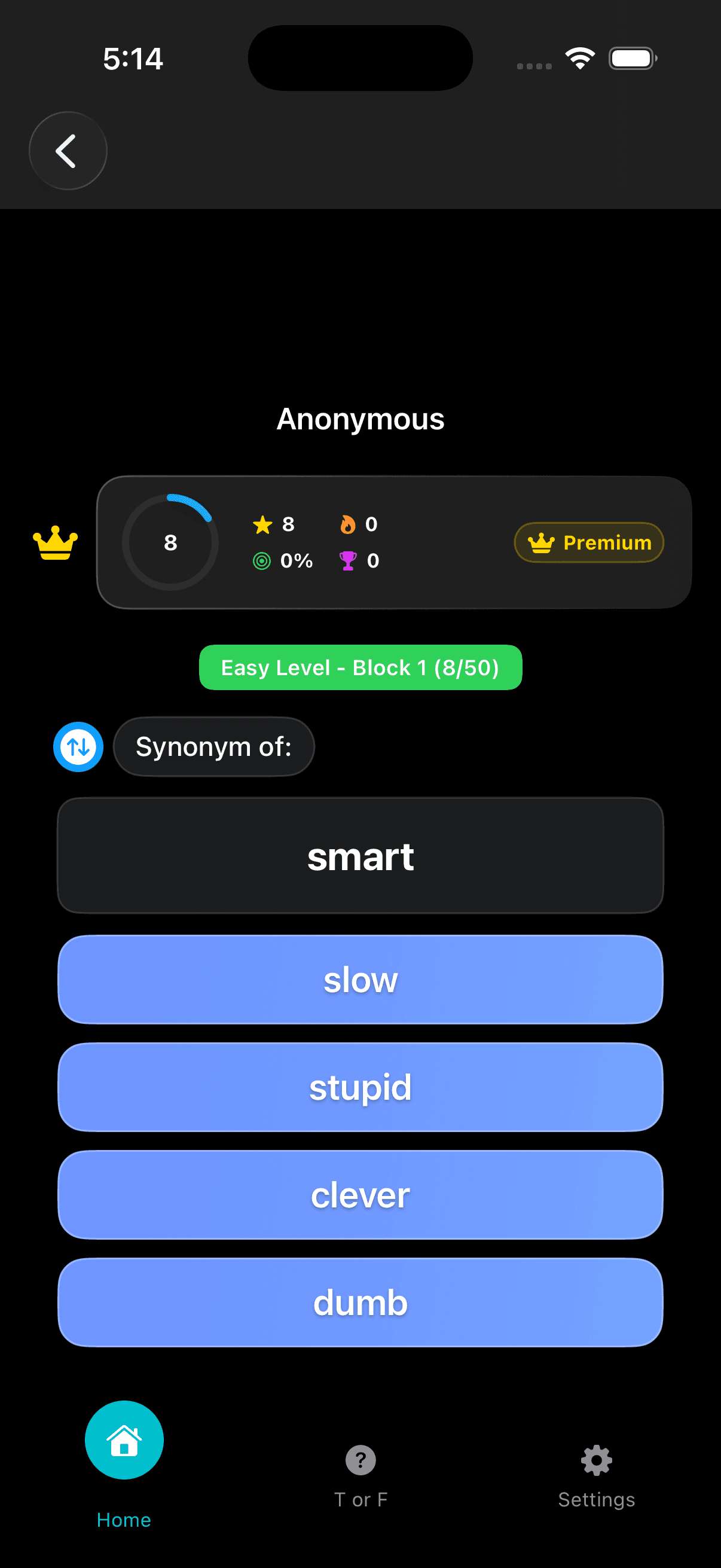
Task: Select the prompt word smart
Action: click(x=360, y=856)
